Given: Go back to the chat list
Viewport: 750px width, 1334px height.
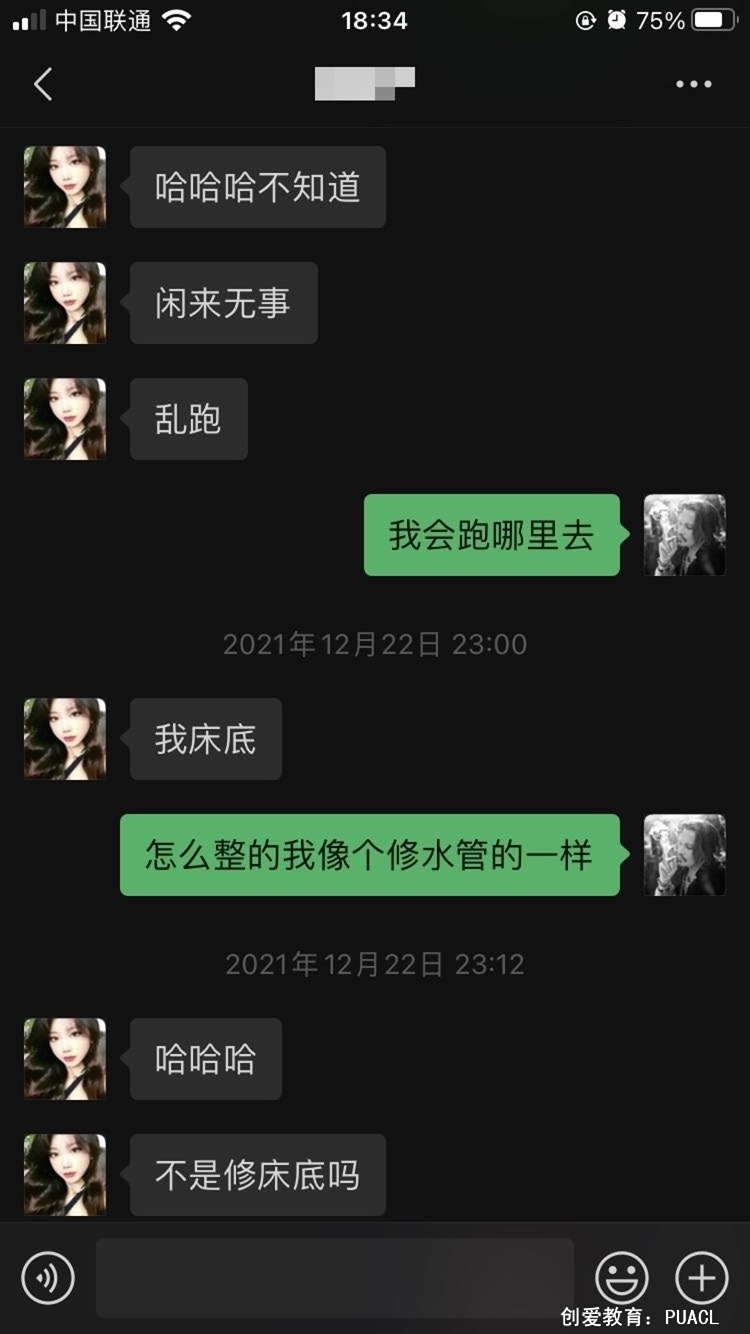Looking at the screenshot, I should click(x=43, y=84).
